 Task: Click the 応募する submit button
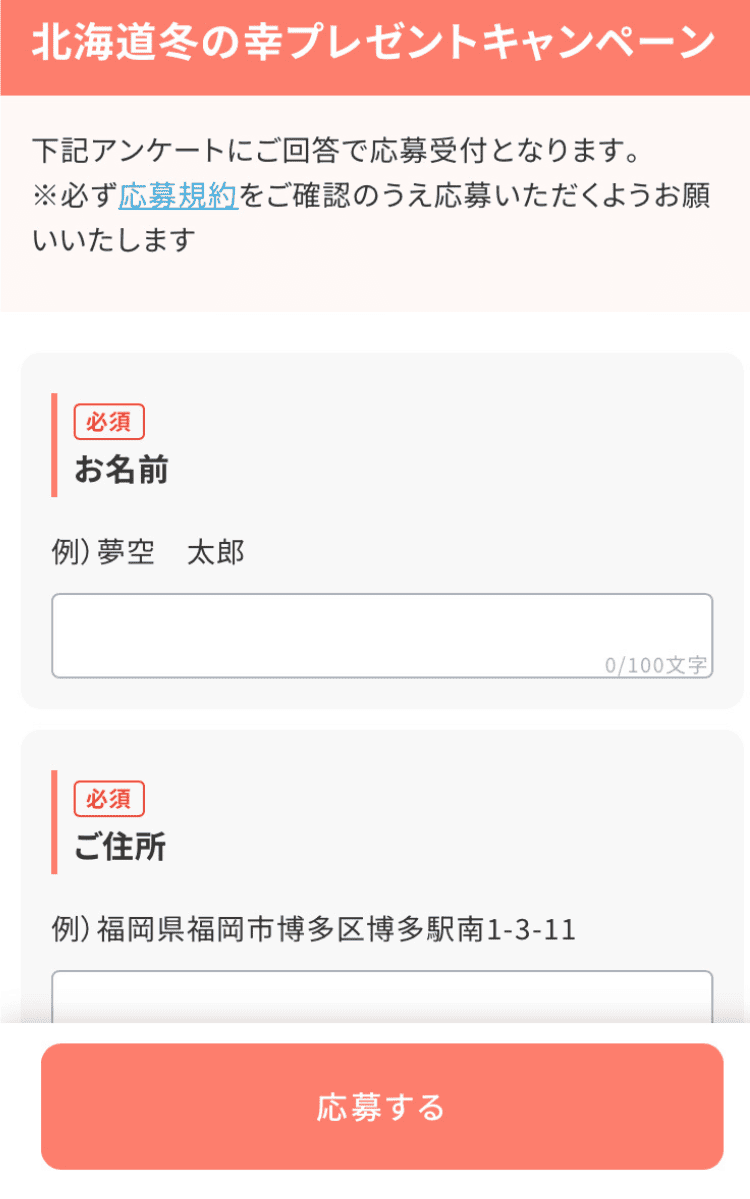click(x=375, y=1106)
